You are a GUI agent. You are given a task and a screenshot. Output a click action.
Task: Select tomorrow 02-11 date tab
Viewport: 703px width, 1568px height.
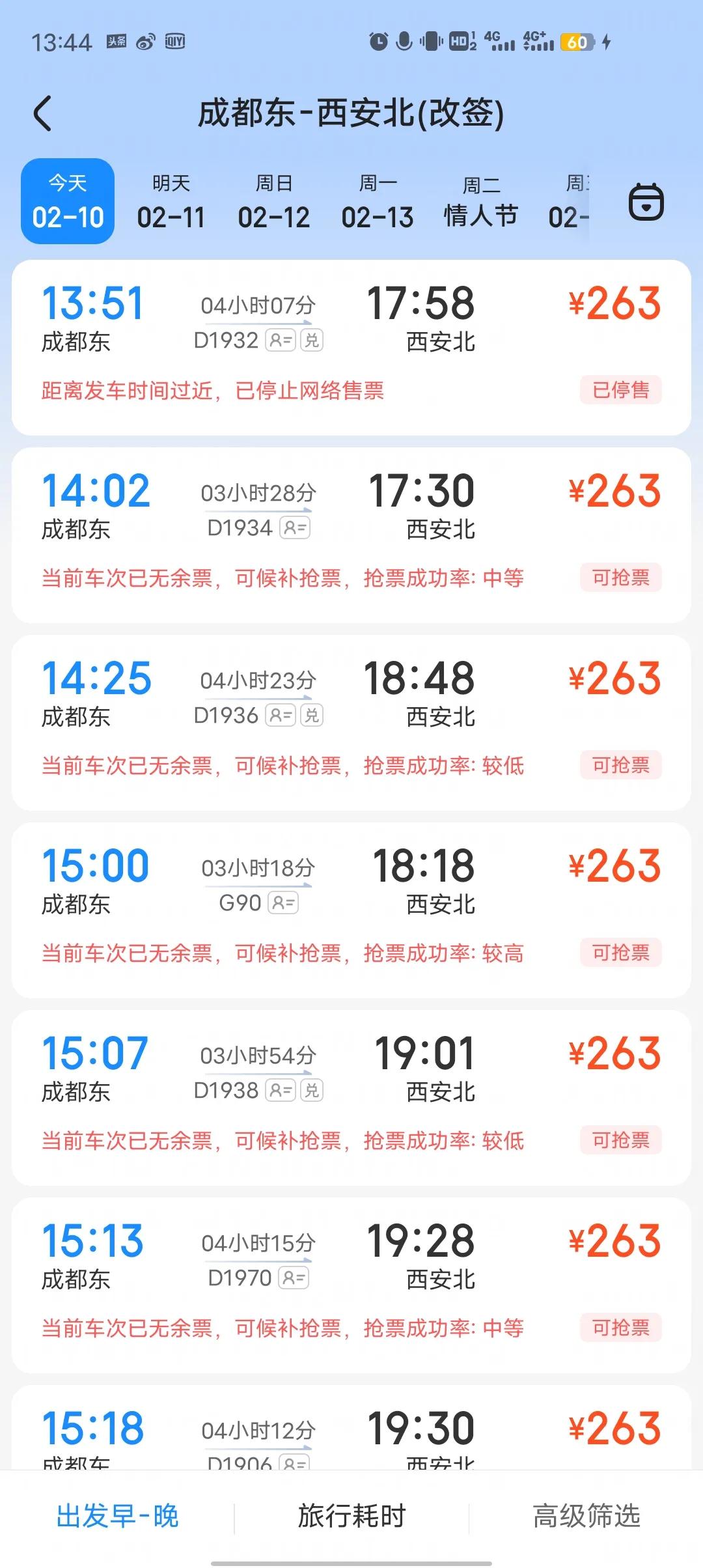pos(171,201)
